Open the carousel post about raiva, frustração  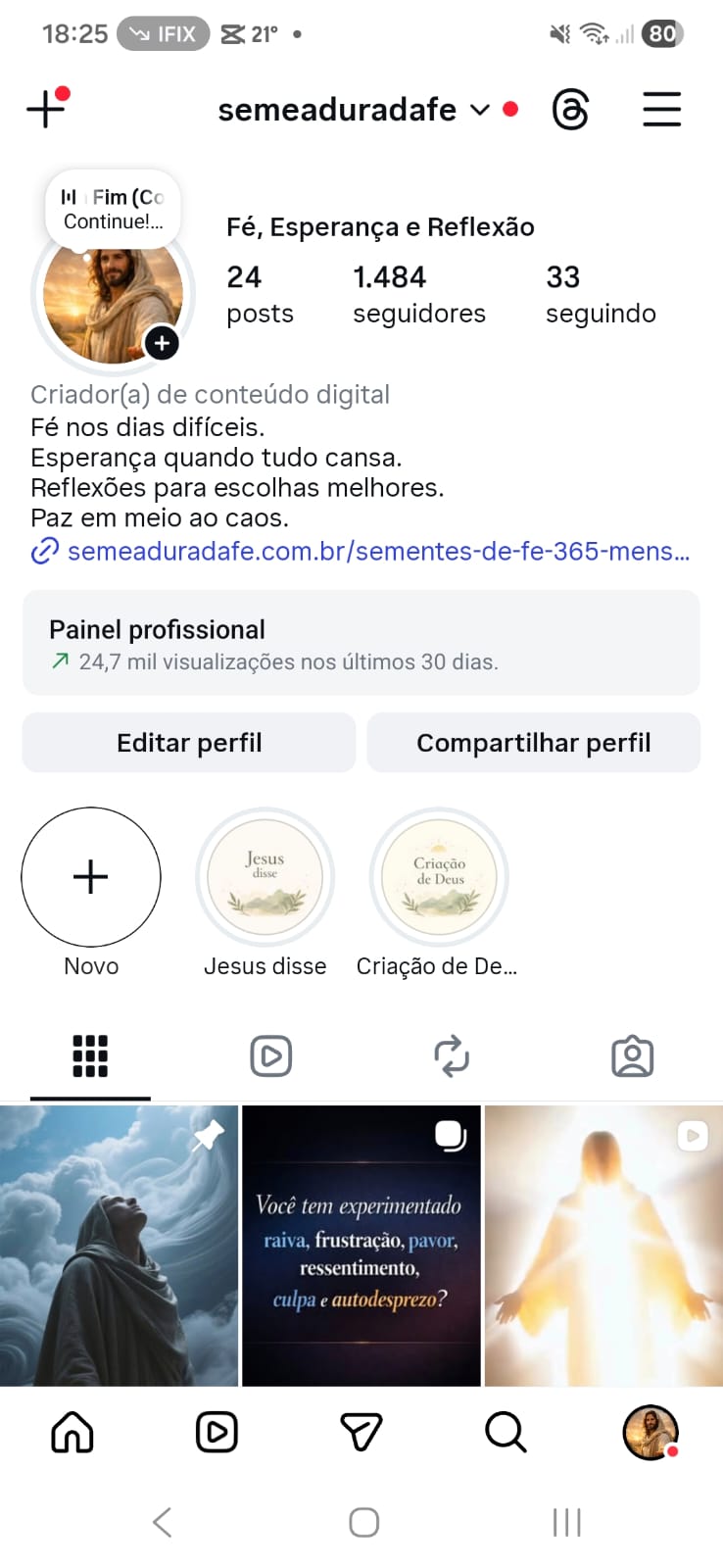coord(361,1246)
